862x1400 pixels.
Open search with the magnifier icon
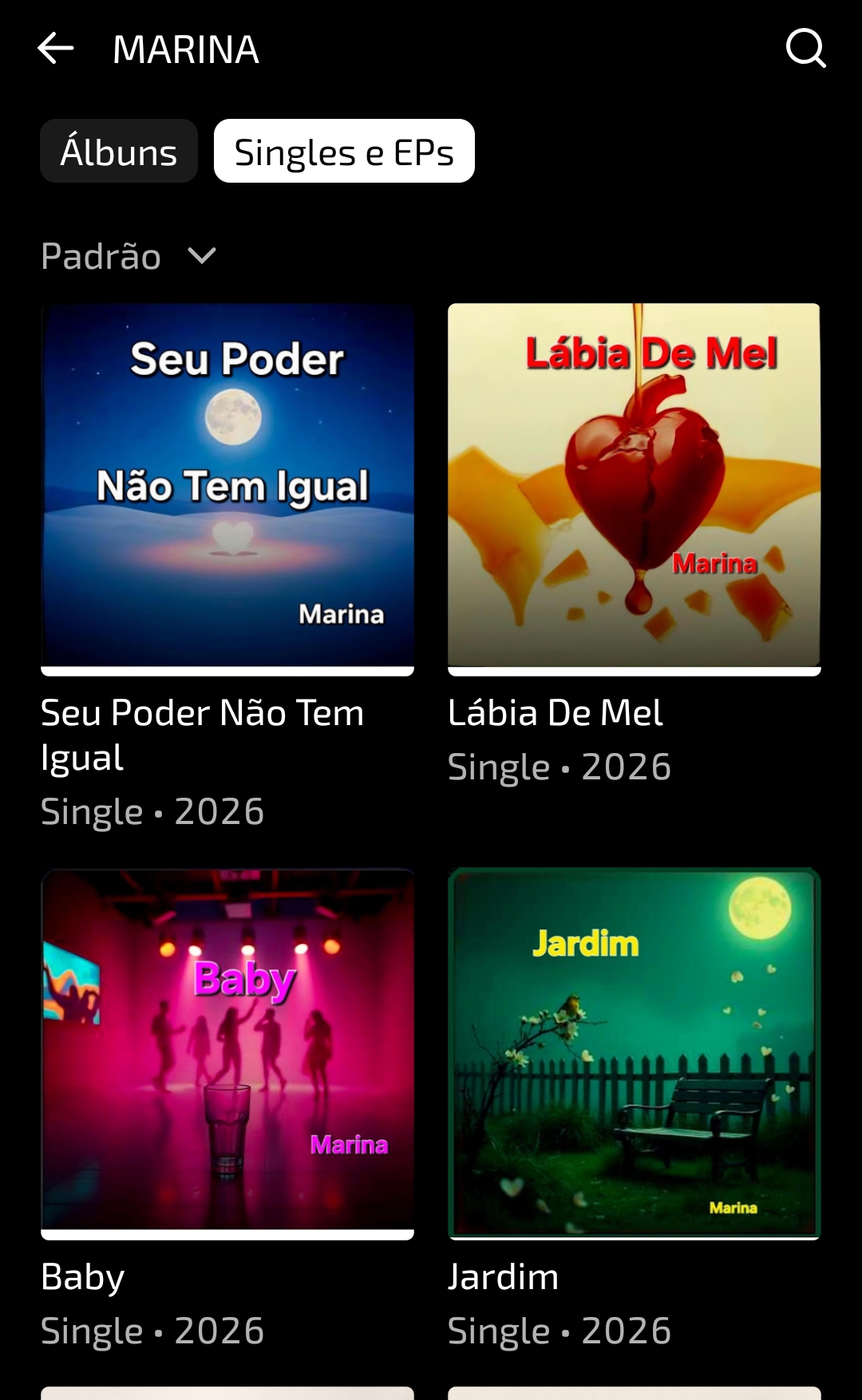[x=805, y=49]
